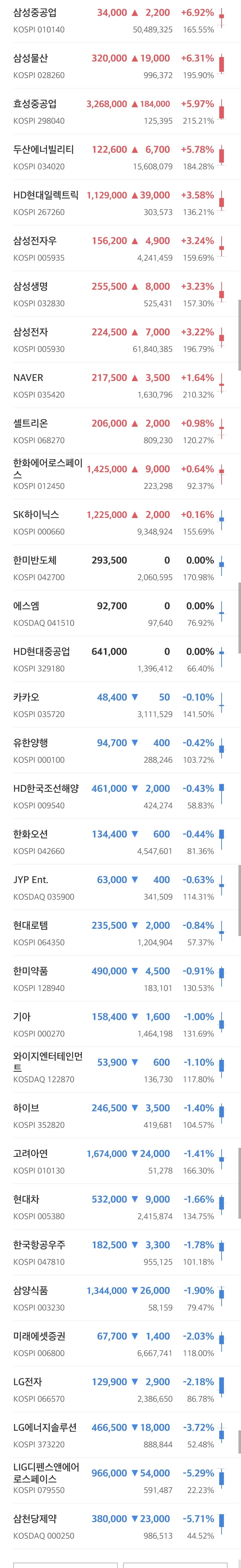The width and height of the screenshot is (241, 1568).
Task: Select the 현대차 stock entry
Action: (120, 1207)
